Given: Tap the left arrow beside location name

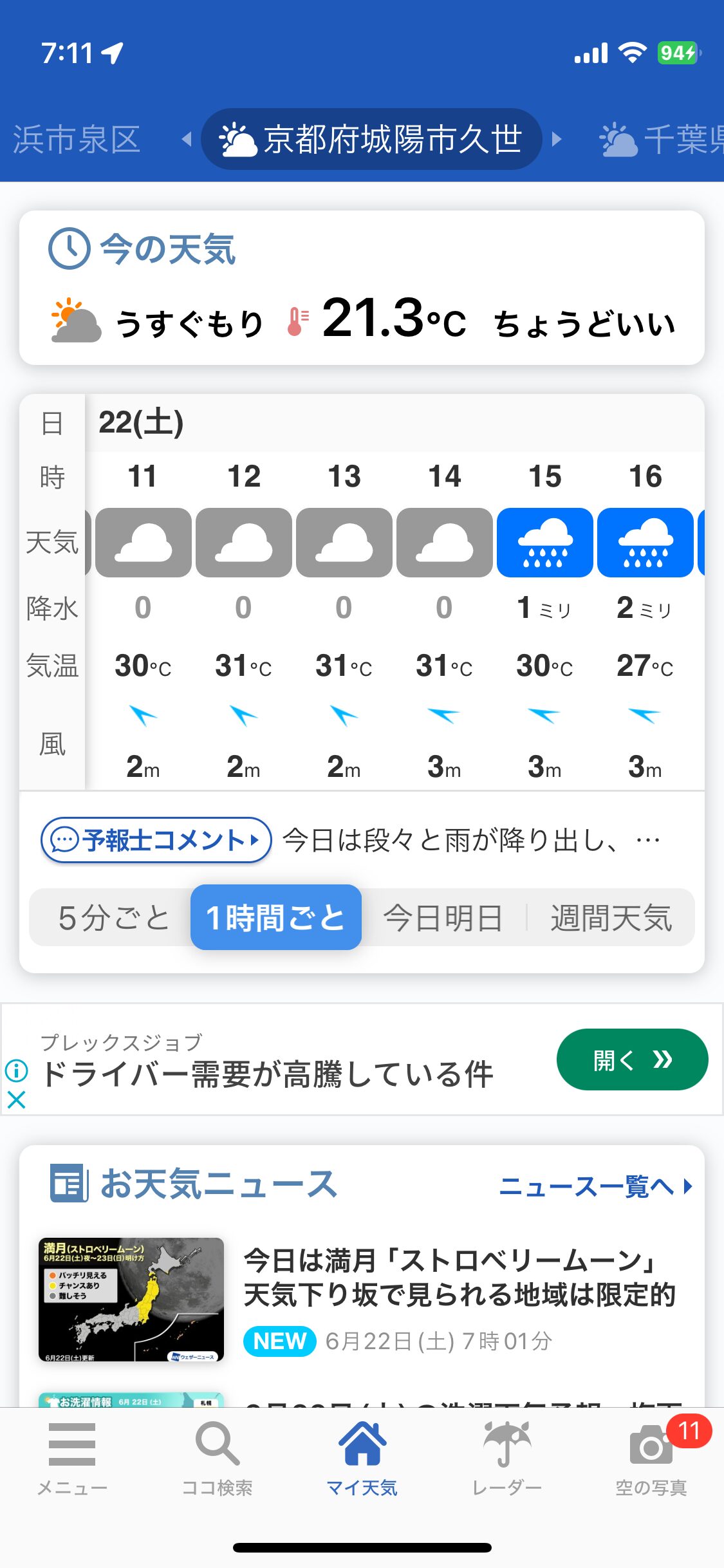Looking at the screenshot, I should point(187,139).
